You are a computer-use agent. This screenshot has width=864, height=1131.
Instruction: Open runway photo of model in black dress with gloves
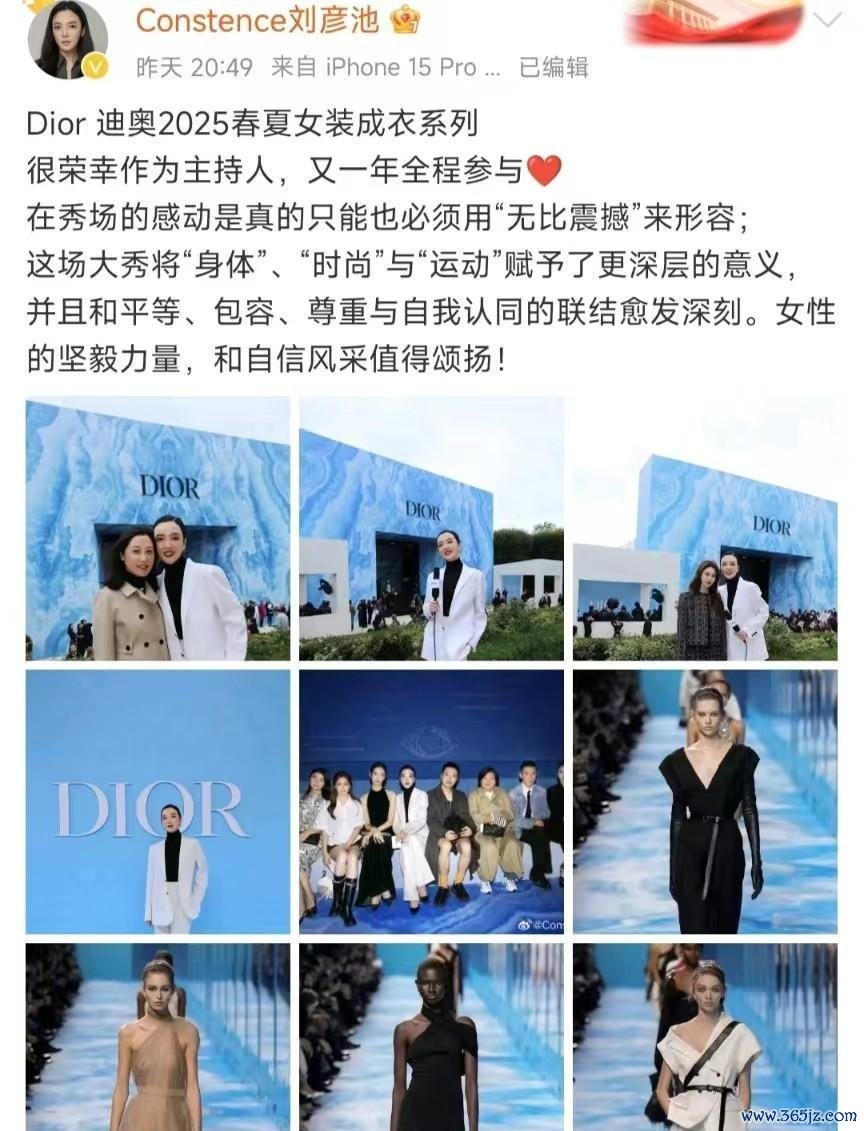pyautogui.click(x=705, y=802)
